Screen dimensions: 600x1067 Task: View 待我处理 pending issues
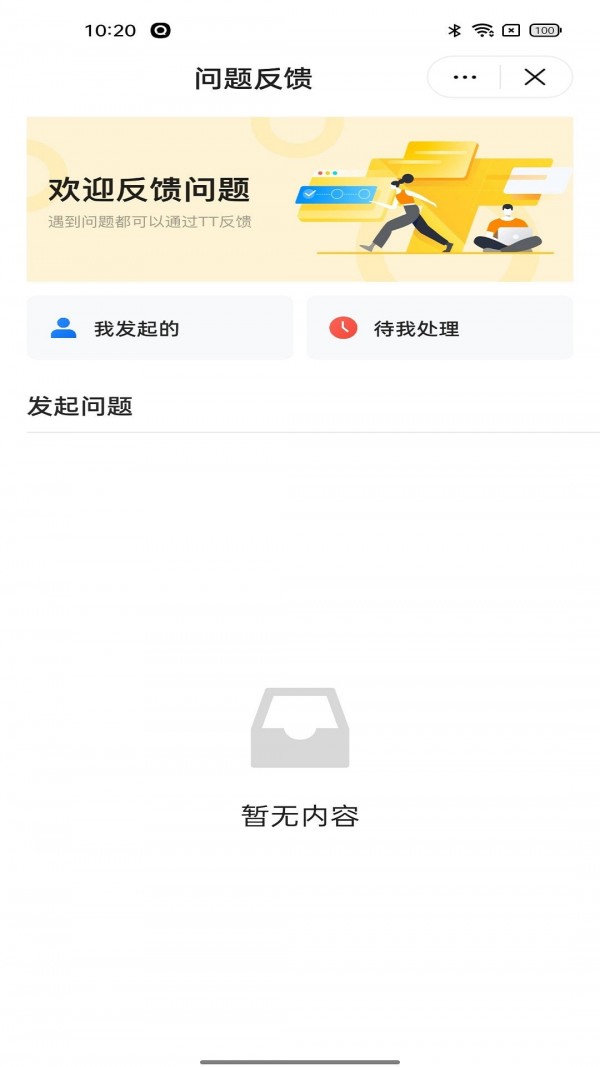point(440,328)
